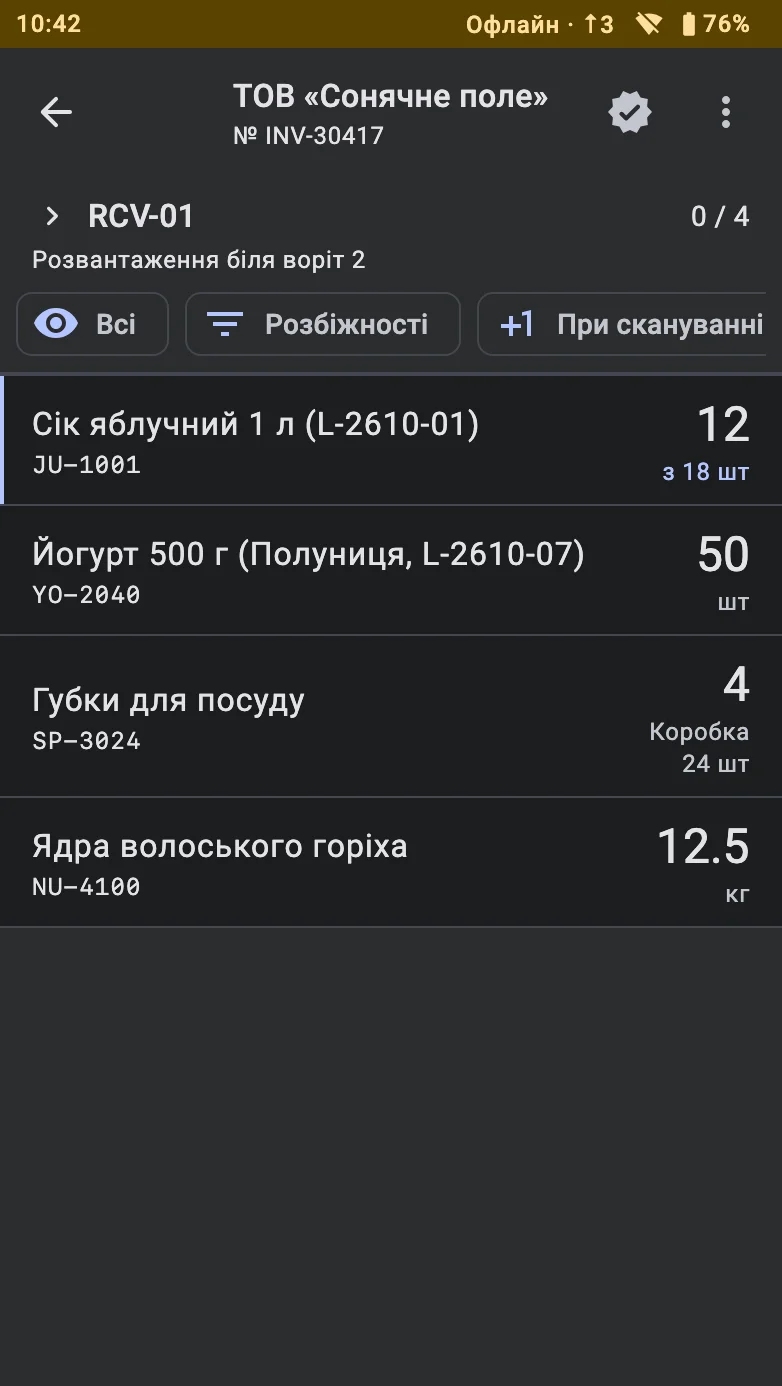This screenshot has width=782, height=1386.
Task: Go back with the arrow icon
Action: coord(56,112)
